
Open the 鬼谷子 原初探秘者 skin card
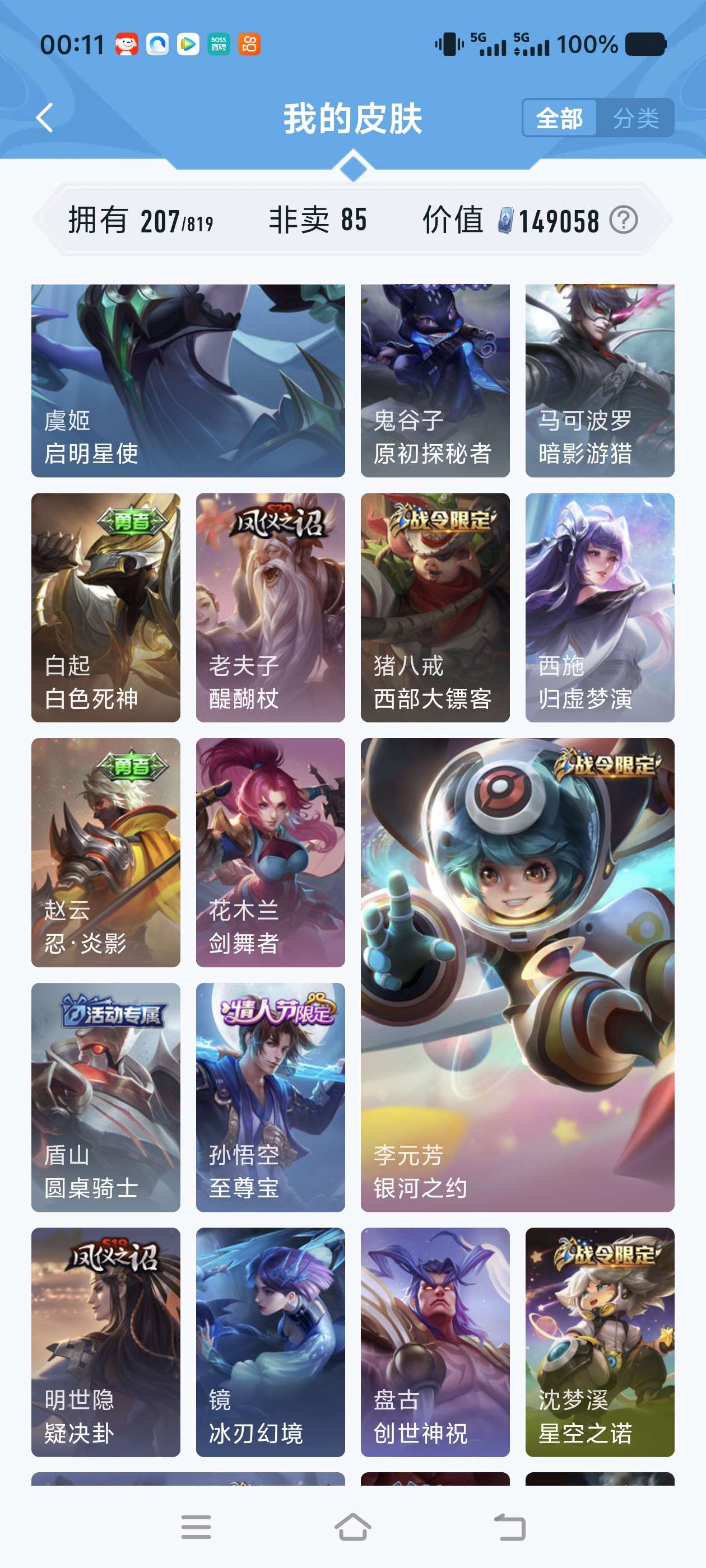tap(435, 380)
